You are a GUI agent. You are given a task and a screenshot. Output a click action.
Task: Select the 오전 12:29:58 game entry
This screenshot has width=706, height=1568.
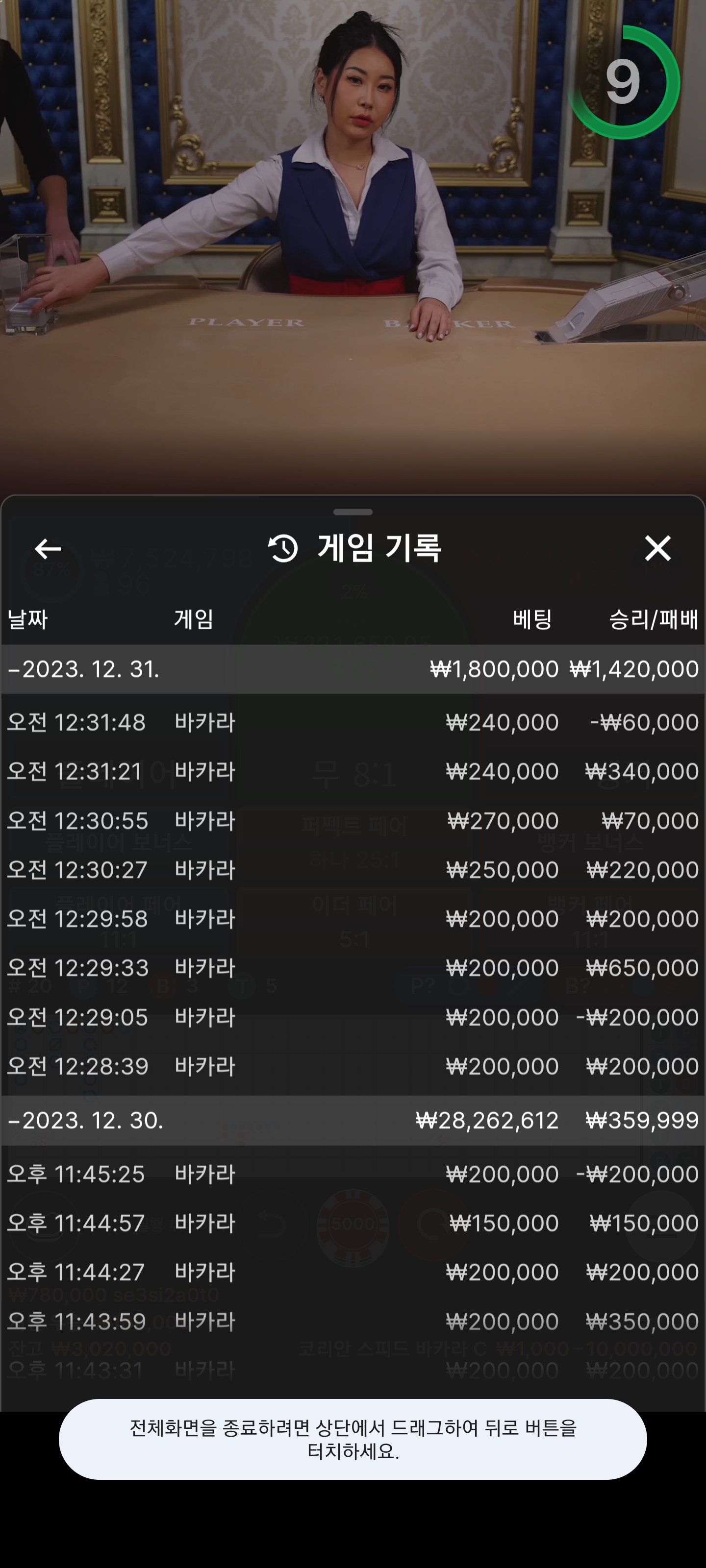click(353, 919)
